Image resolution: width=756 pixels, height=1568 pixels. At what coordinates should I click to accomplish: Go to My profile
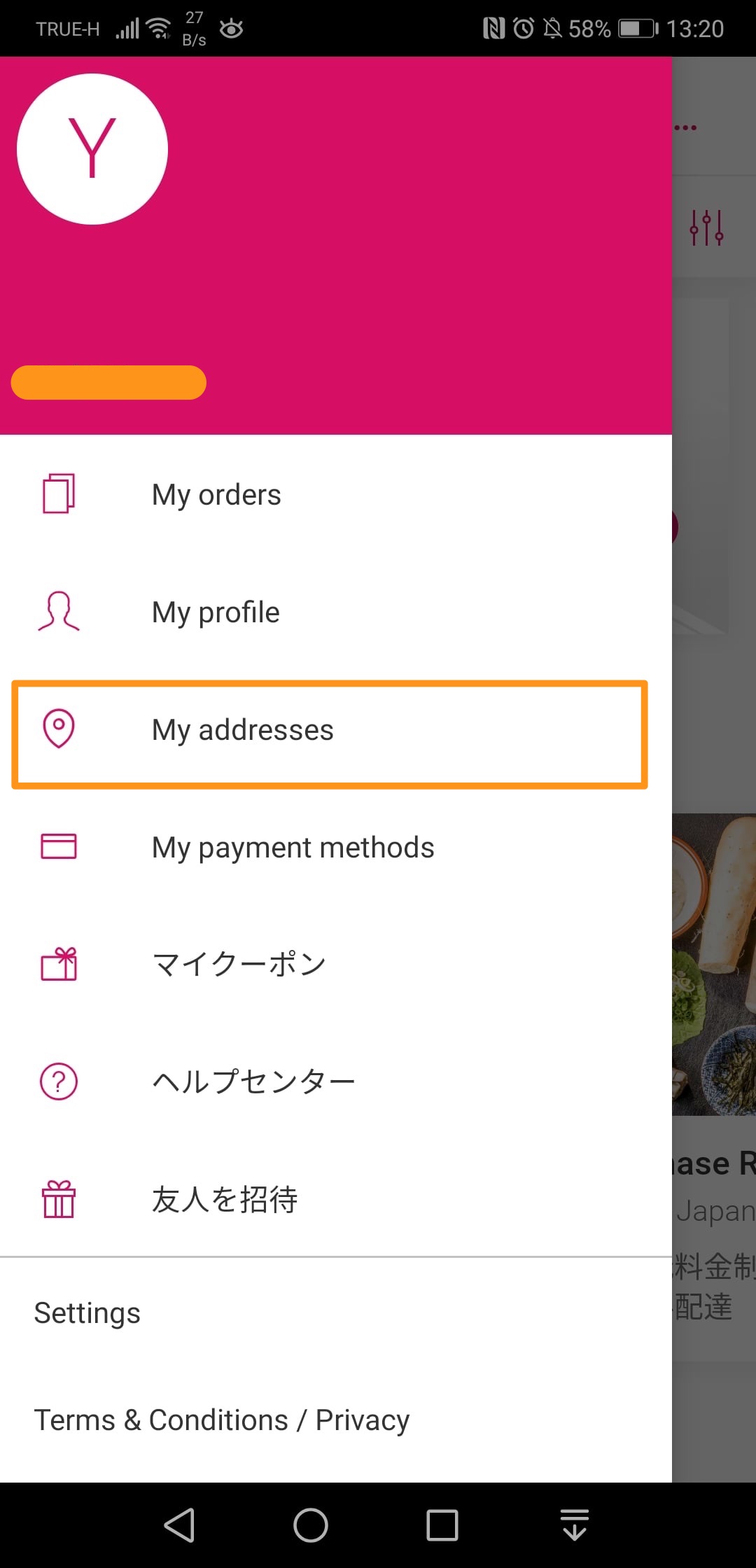pyautogui.click(x=336, y=612)
